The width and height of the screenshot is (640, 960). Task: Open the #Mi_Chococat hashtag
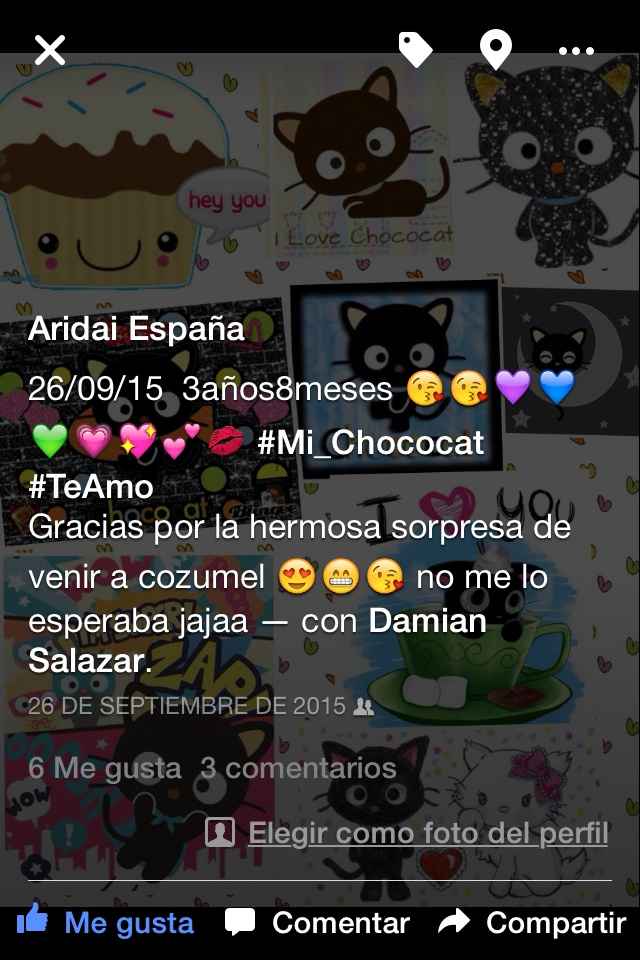click(x=371, y=442)
